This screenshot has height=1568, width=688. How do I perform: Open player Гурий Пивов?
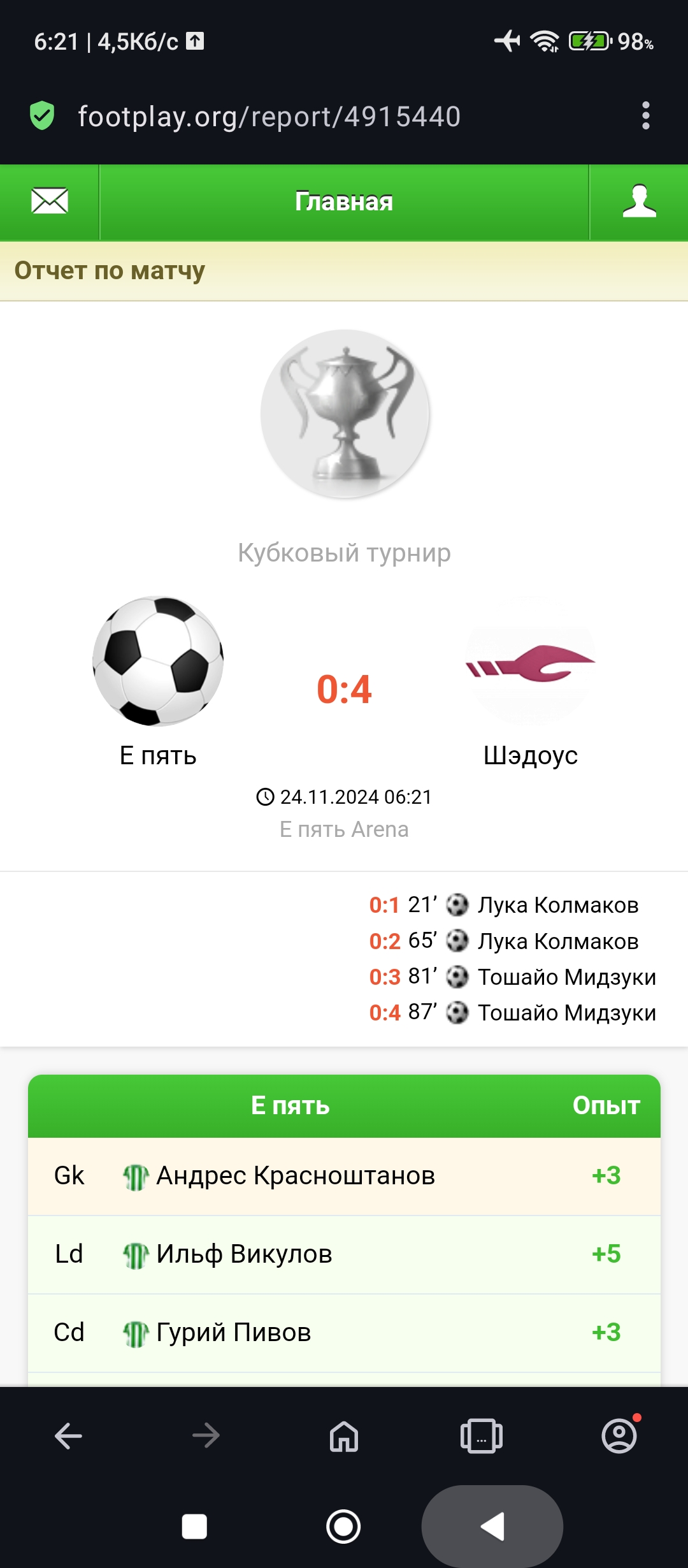[x=234, y=1332]
